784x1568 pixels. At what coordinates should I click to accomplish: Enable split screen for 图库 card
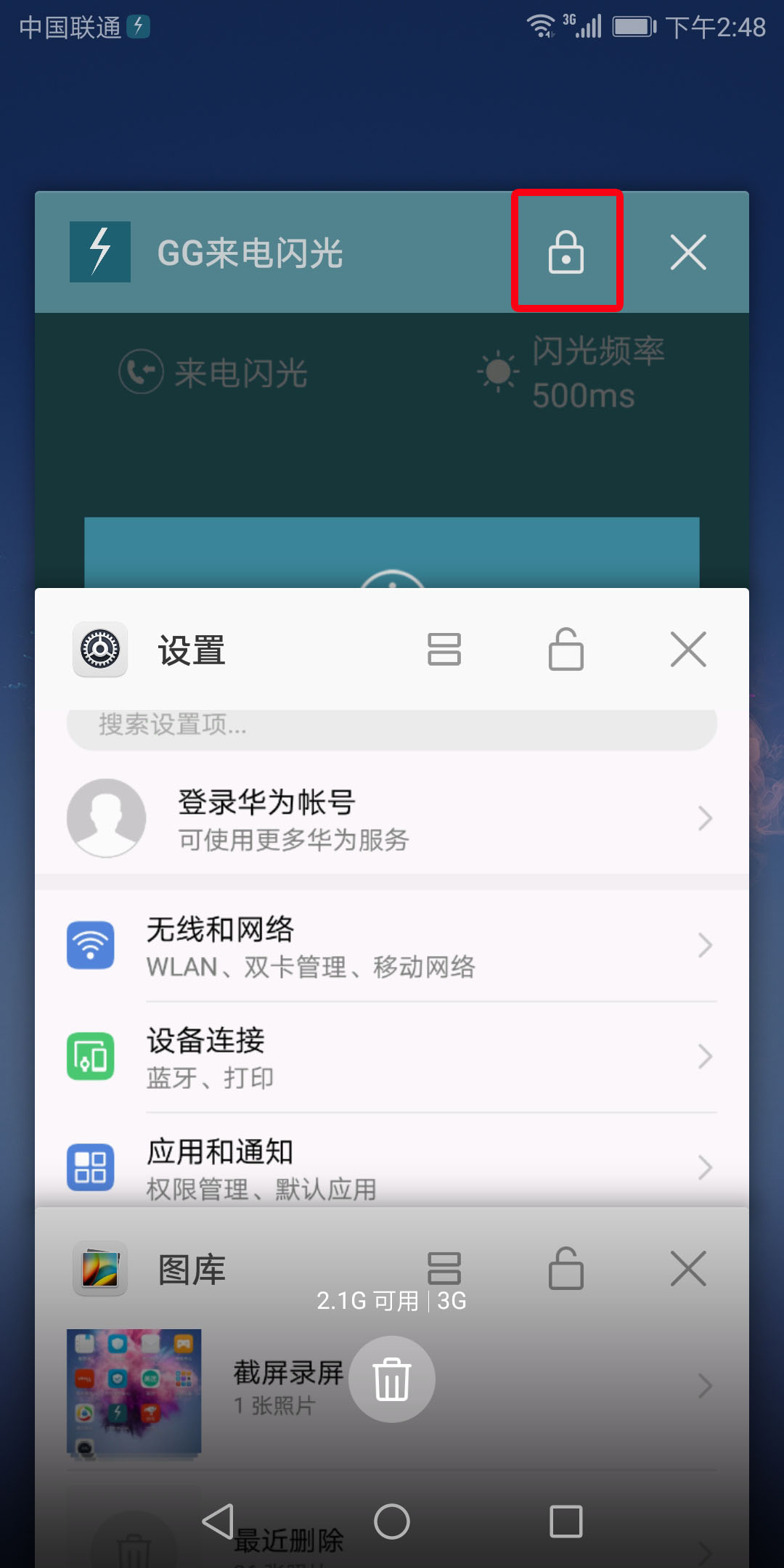pyautogui.click(x=444, y=1268)
